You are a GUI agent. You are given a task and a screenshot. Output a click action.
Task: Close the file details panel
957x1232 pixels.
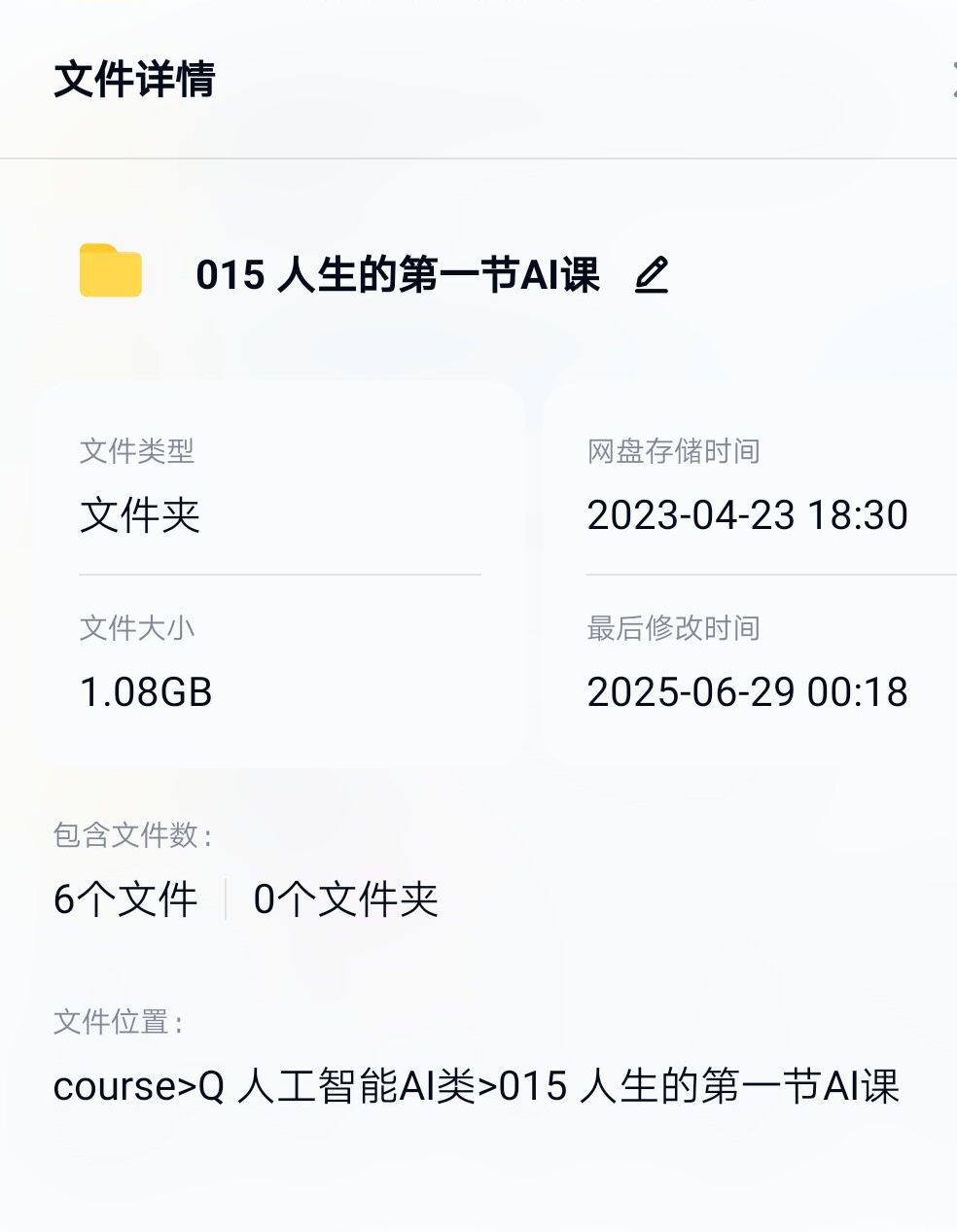click(x=952, y=80)
